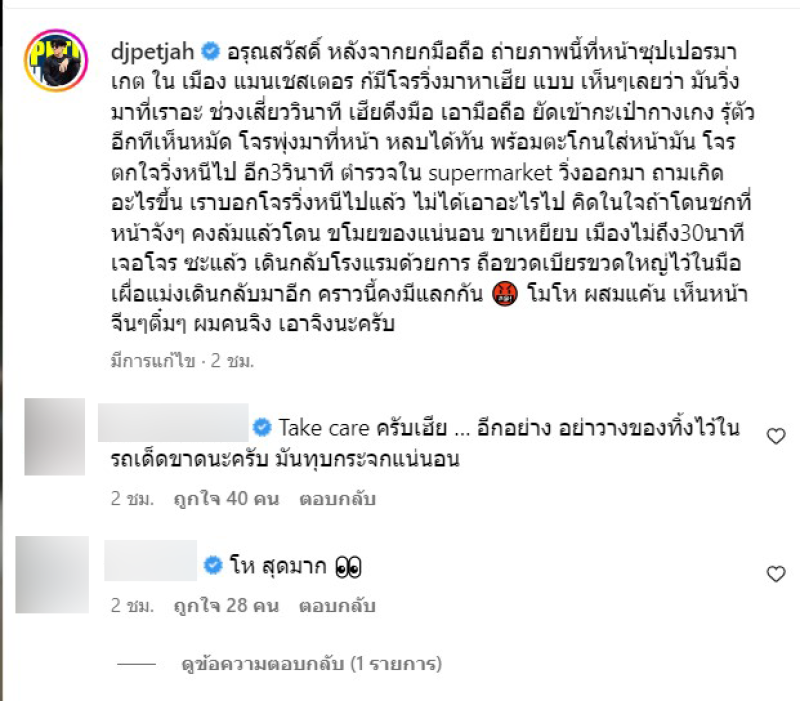Like the 'Take care ครับเฮีย' comment
This screenshot has width=800, height=701.
775,435
